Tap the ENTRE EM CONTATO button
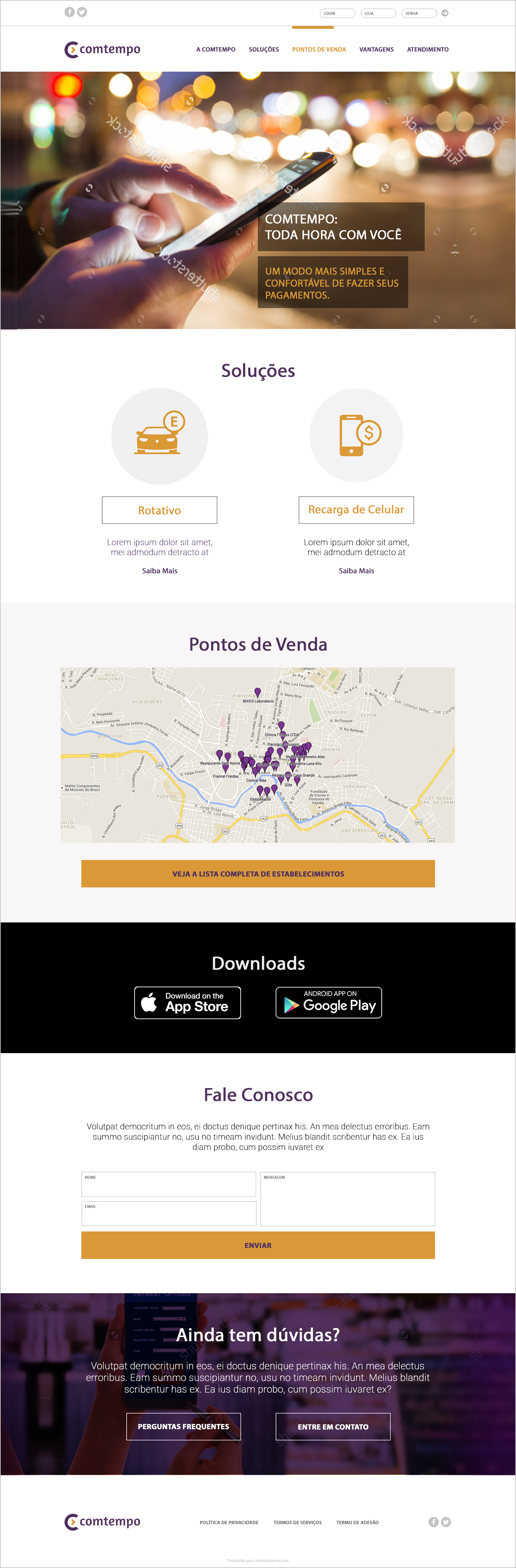516x1568 pixels. point(333,1427)
